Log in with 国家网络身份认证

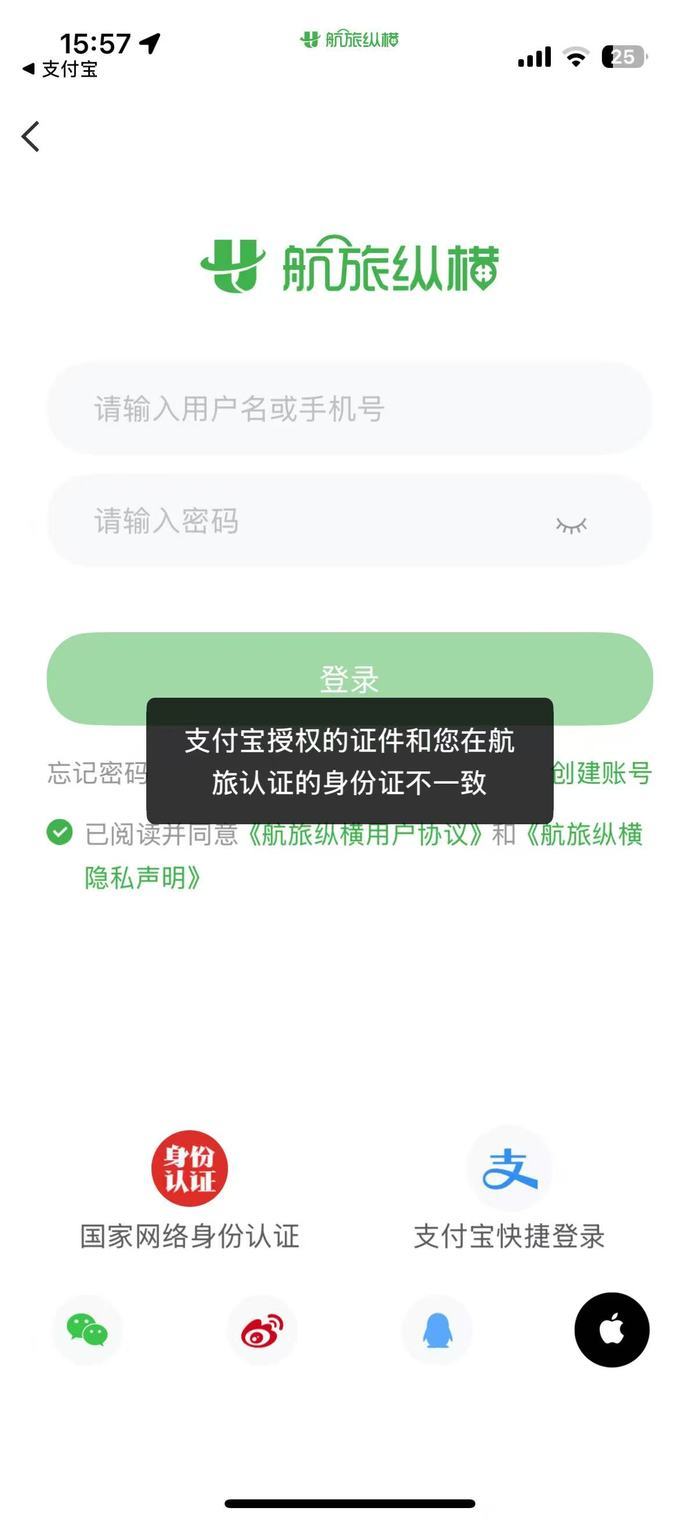190,1168
